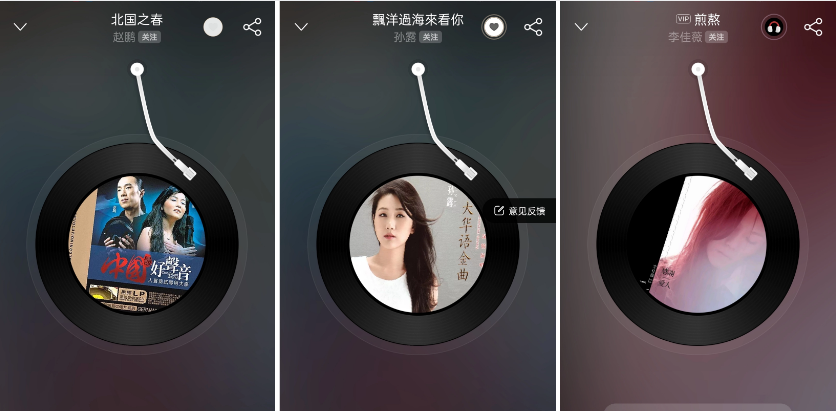Collapse the 北国之春 player with the down chevron

pyautogui.click(x=21, y=27)
